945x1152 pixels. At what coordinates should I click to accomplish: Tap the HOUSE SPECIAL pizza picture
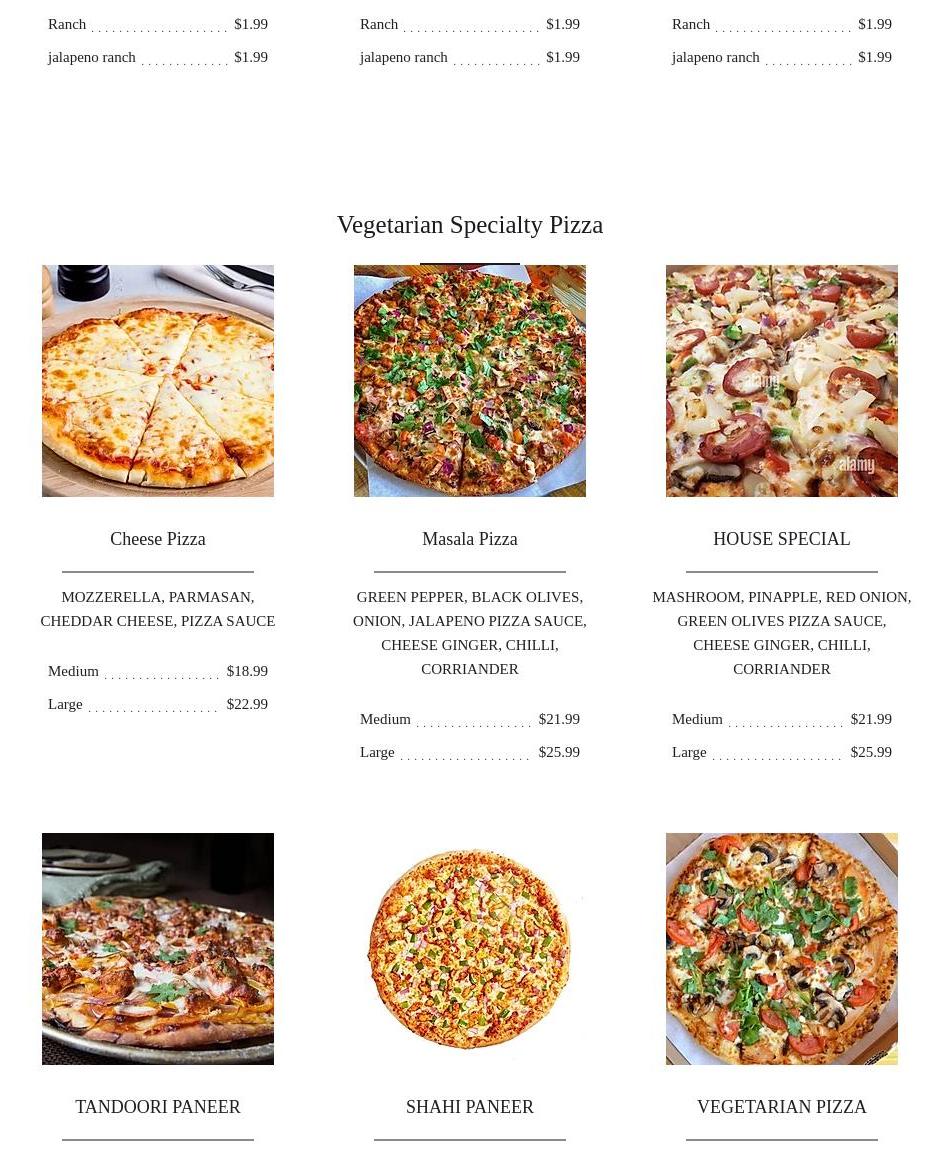[782, 381]
